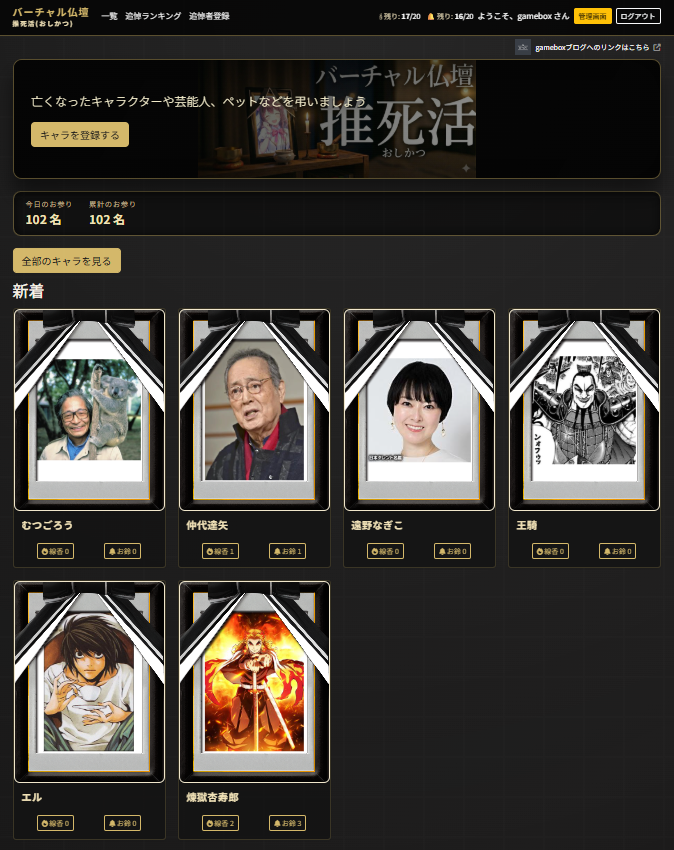Open the 一覧 list page
This screenshot has height=850, width=674.
[x=109, y=16]
